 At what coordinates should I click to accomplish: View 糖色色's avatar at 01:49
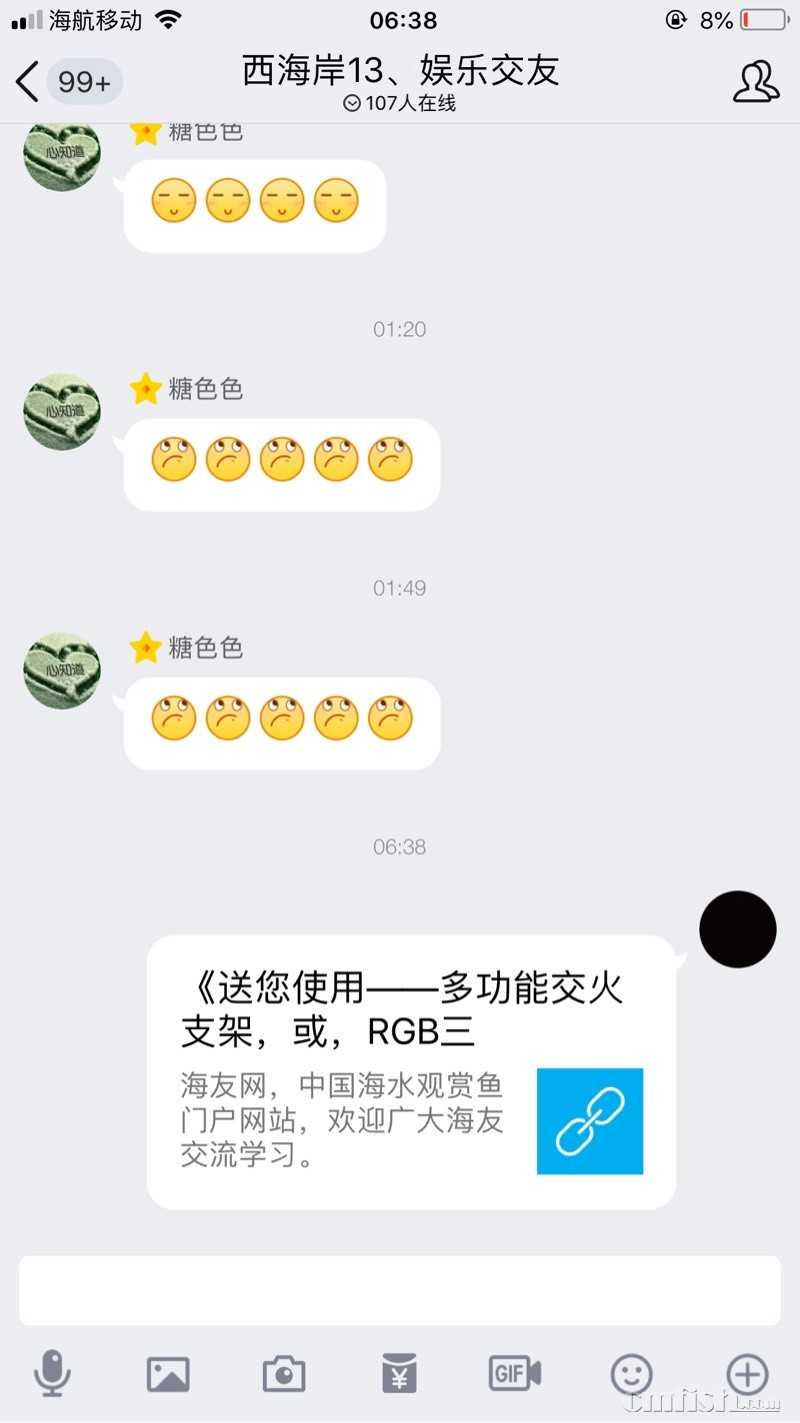click(62, 670)
